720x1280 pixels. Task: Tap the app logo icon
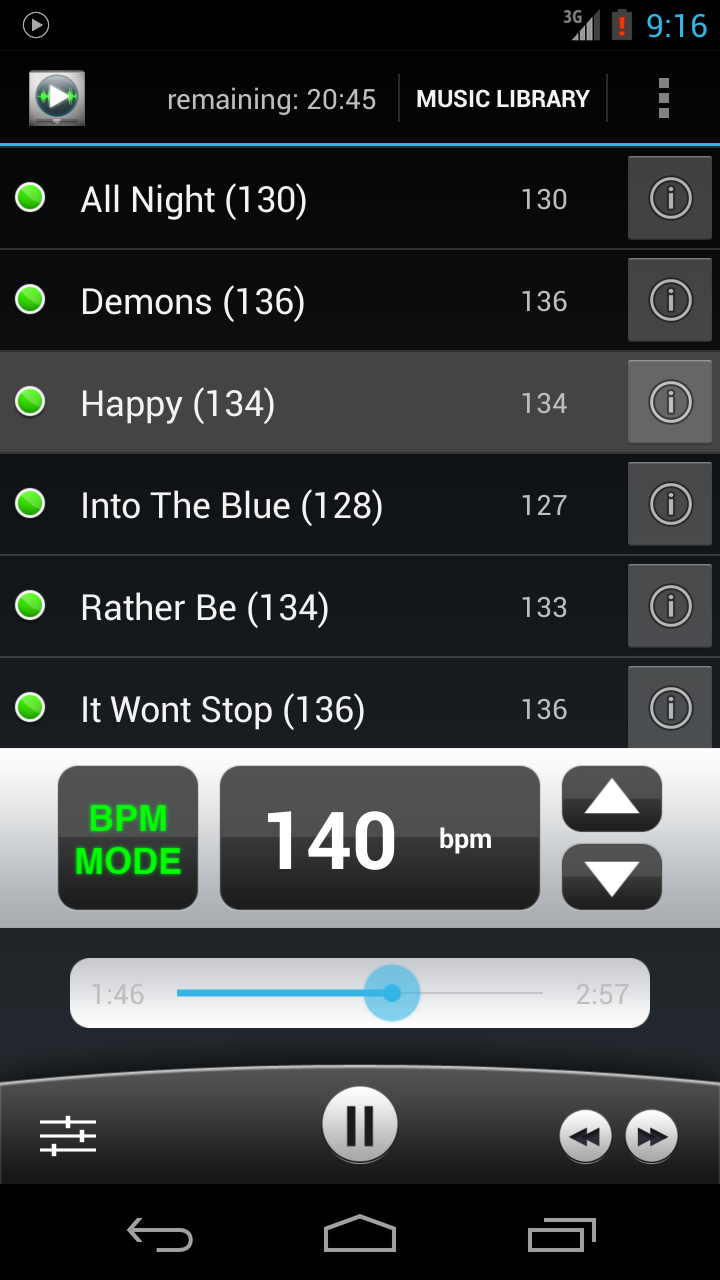point(57,98)
